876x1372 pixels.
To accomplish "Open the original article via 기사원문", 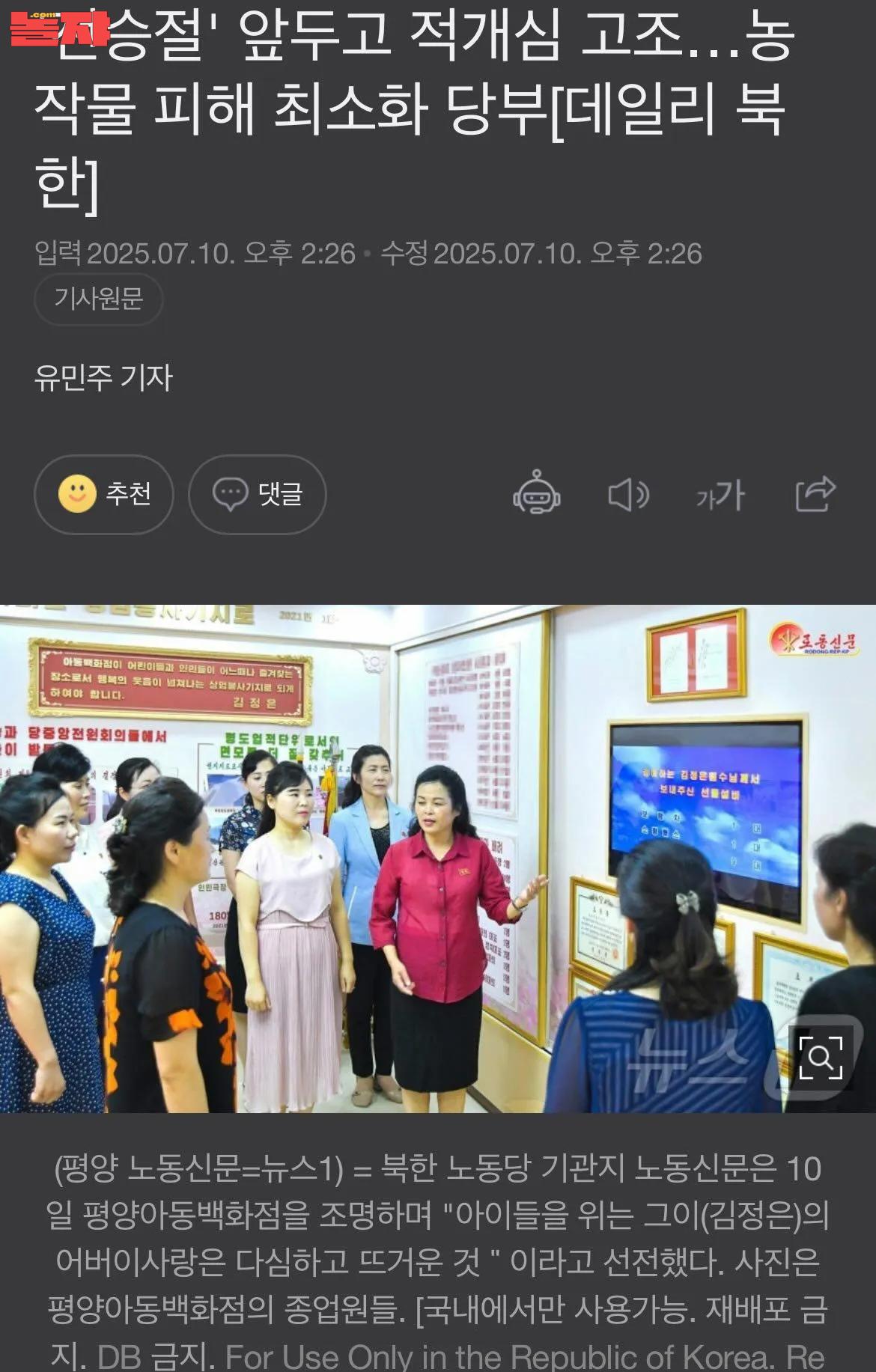I will tap(98, 299).
